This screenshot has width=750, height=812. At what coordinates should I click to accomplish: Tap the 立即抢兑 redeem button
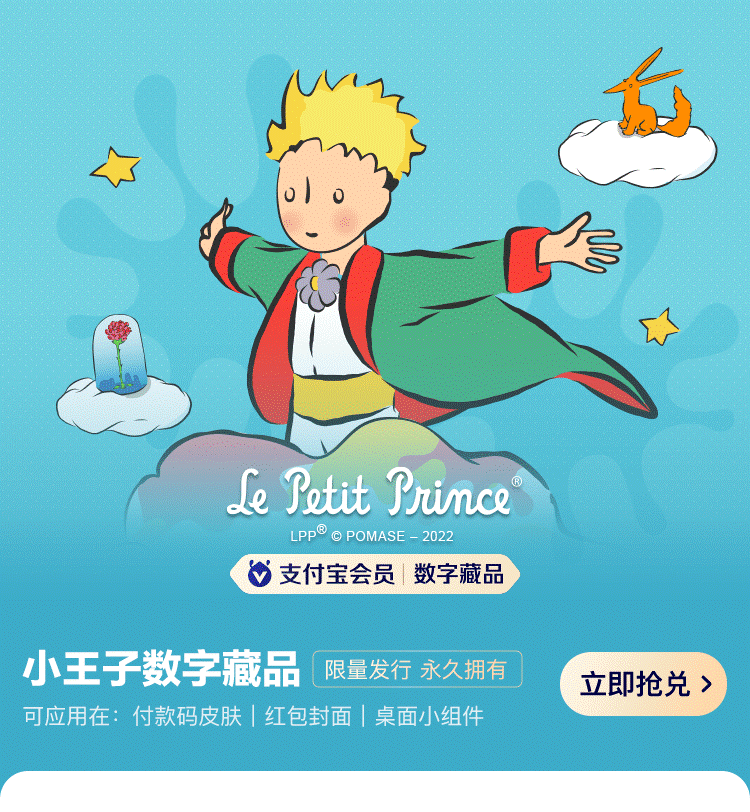[x=643, y=684]
